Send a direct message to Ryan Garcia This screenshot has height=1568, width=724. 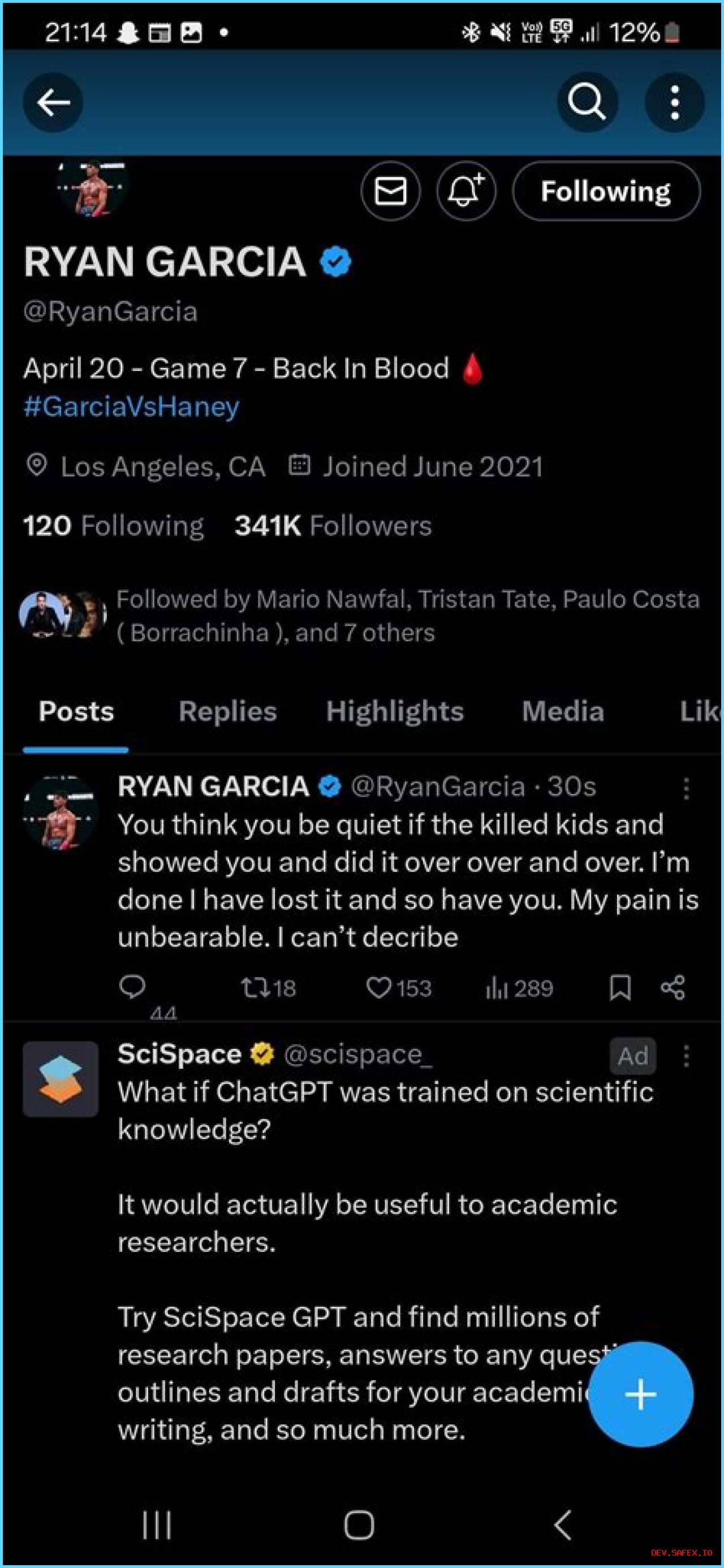pos(390,191)
